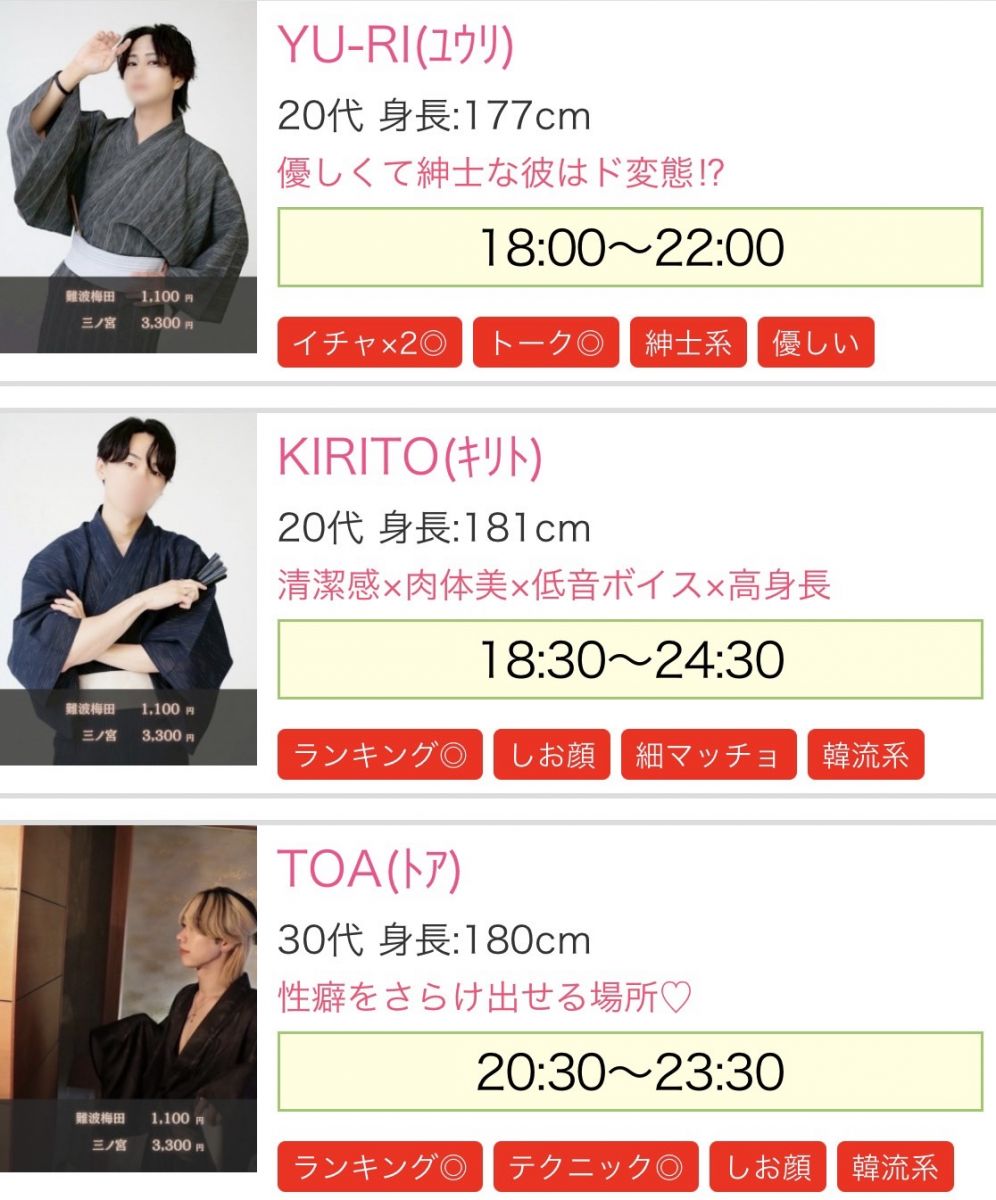Select the 細マッチョ tag on KIRITO
The image size is (996, 1200).
[x=708, y=755]
